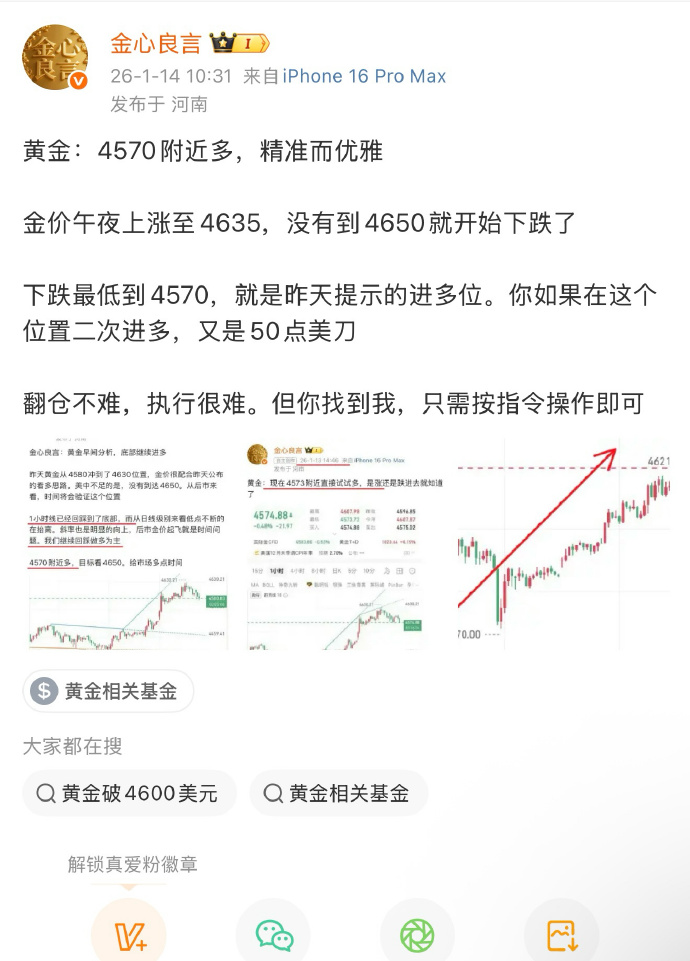
Task: Unlock the 真爱粉 badge via V+ icon
Action: [129, 935]
